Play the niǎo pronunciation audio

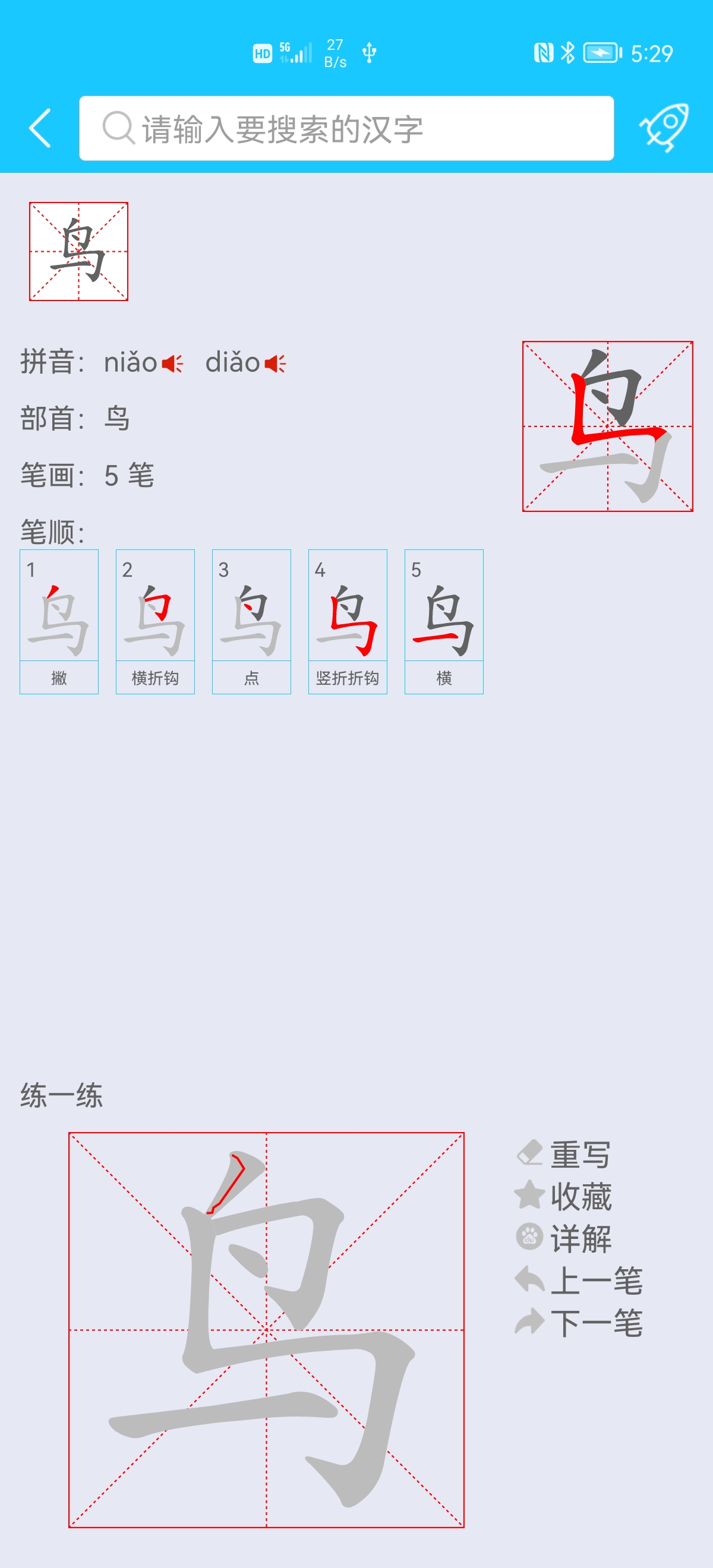point(172,363)
